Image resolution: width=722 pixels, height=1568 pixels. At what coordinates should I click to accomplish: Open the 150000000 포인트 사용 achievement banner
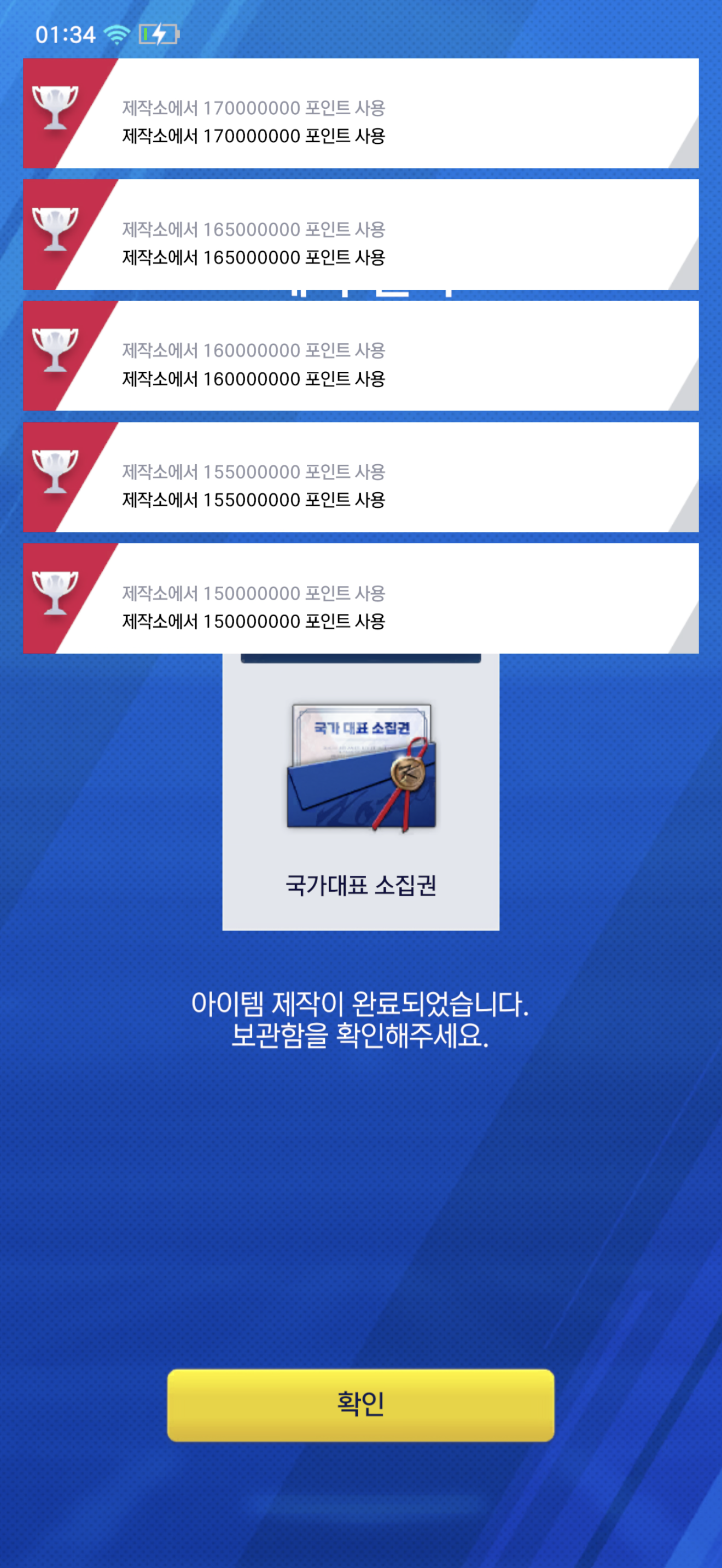(360, 598)
